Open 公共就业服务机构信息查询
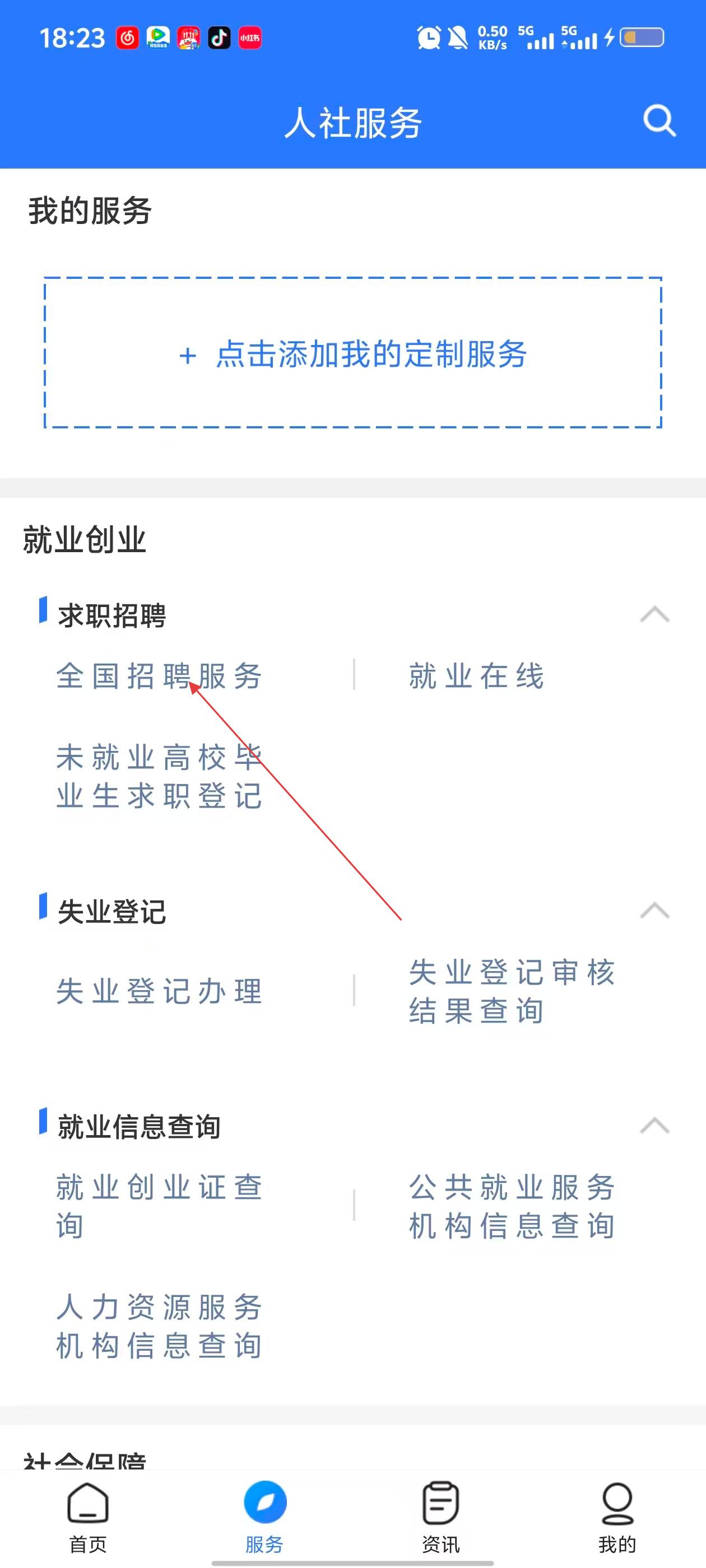This screenshot has width=706, height=1568. coord(512,1206)
